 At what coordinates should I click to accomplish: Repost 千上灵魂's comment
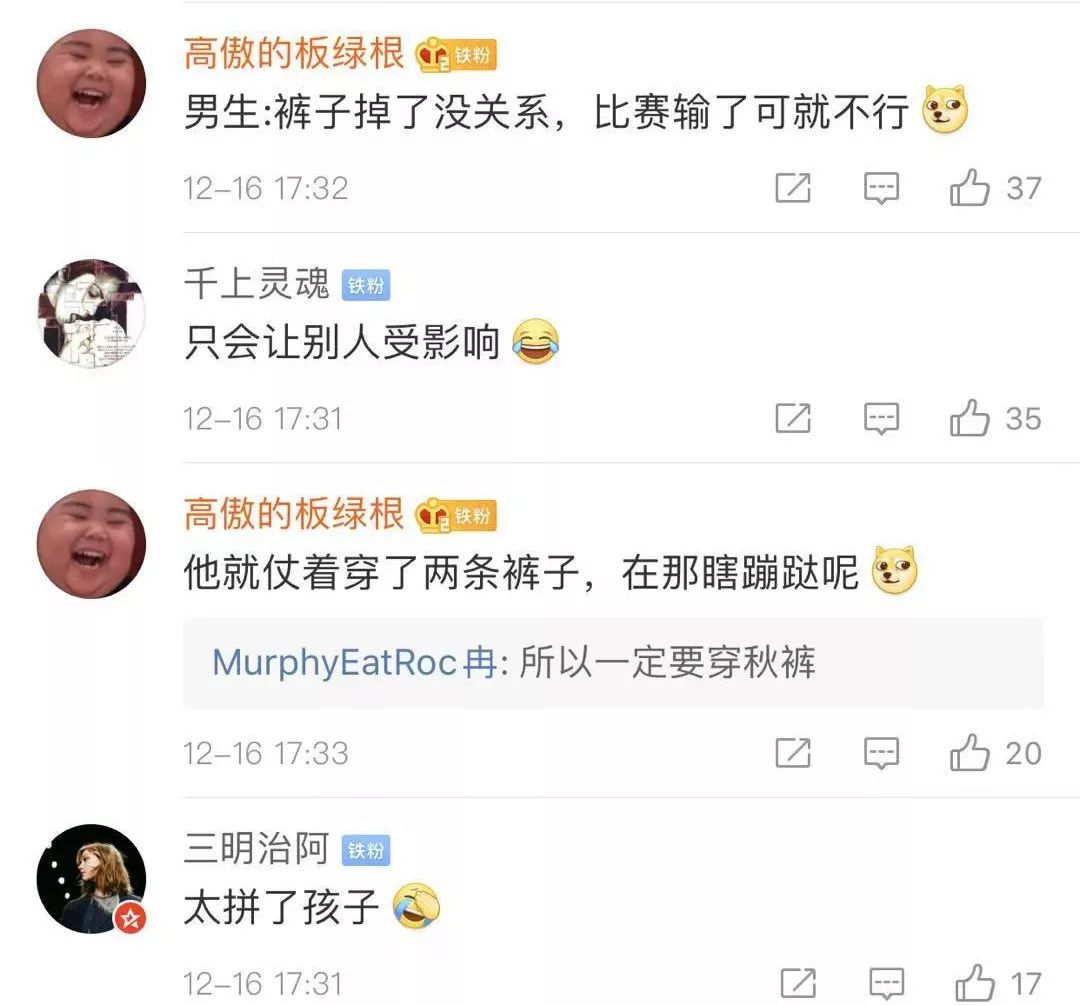point(793,418)
